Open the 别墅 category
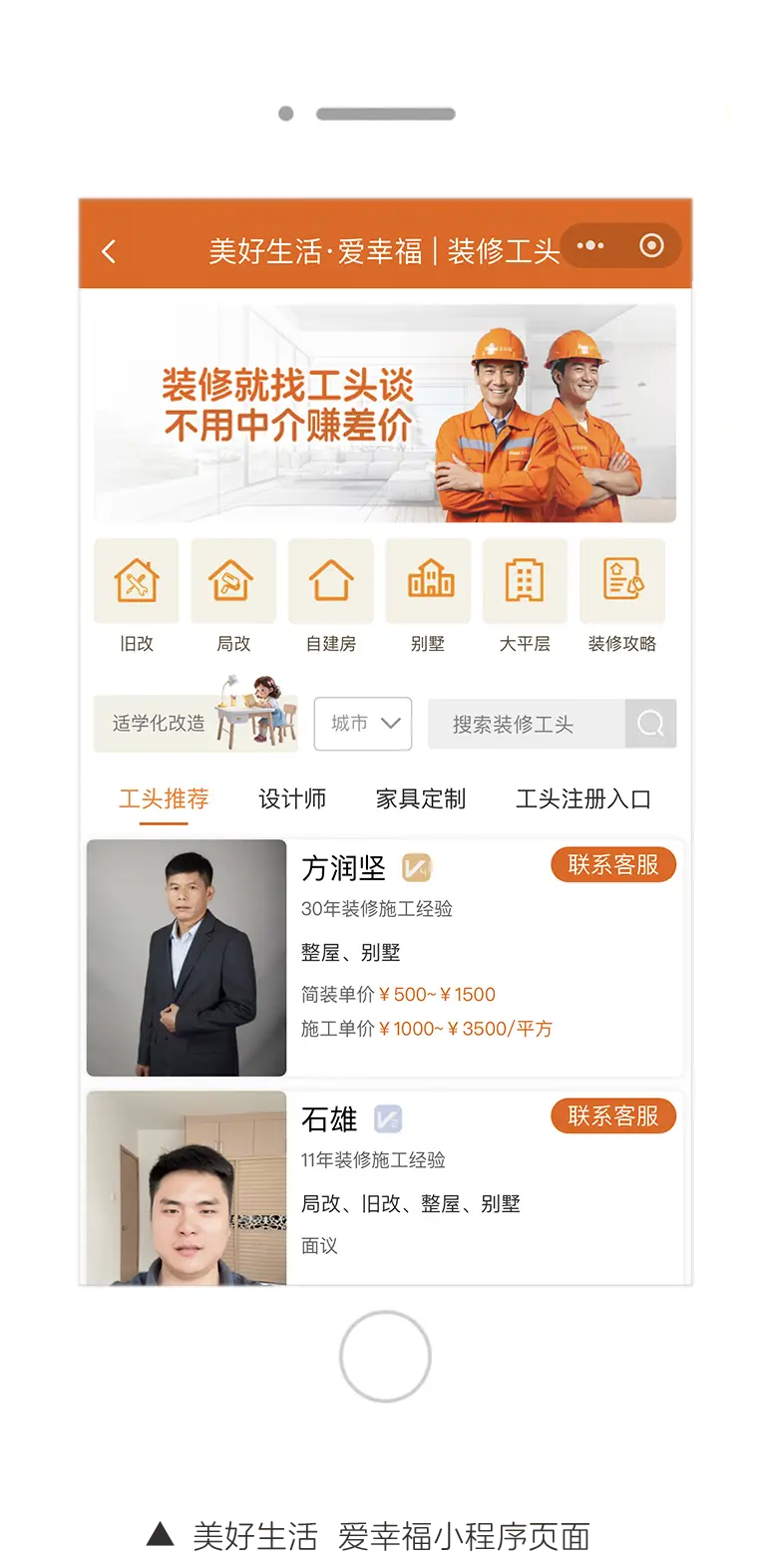 point(428,595)
